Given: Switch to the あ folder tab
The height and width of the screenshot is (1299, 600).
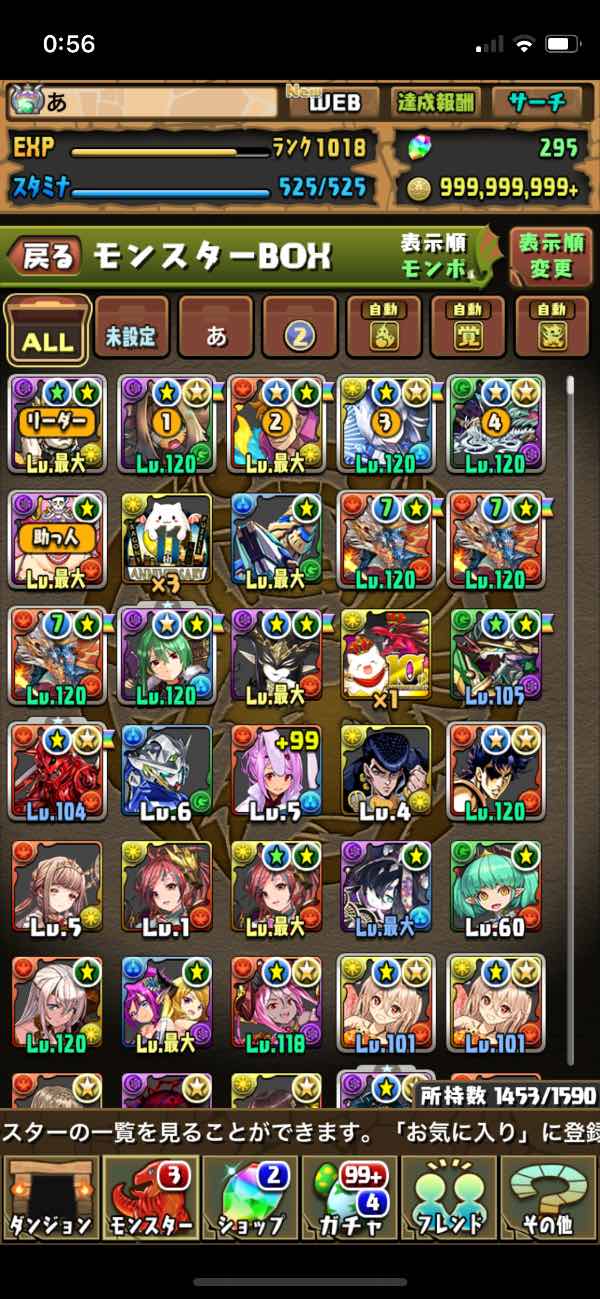Looking at the screenshot, I should pos(216,331).
